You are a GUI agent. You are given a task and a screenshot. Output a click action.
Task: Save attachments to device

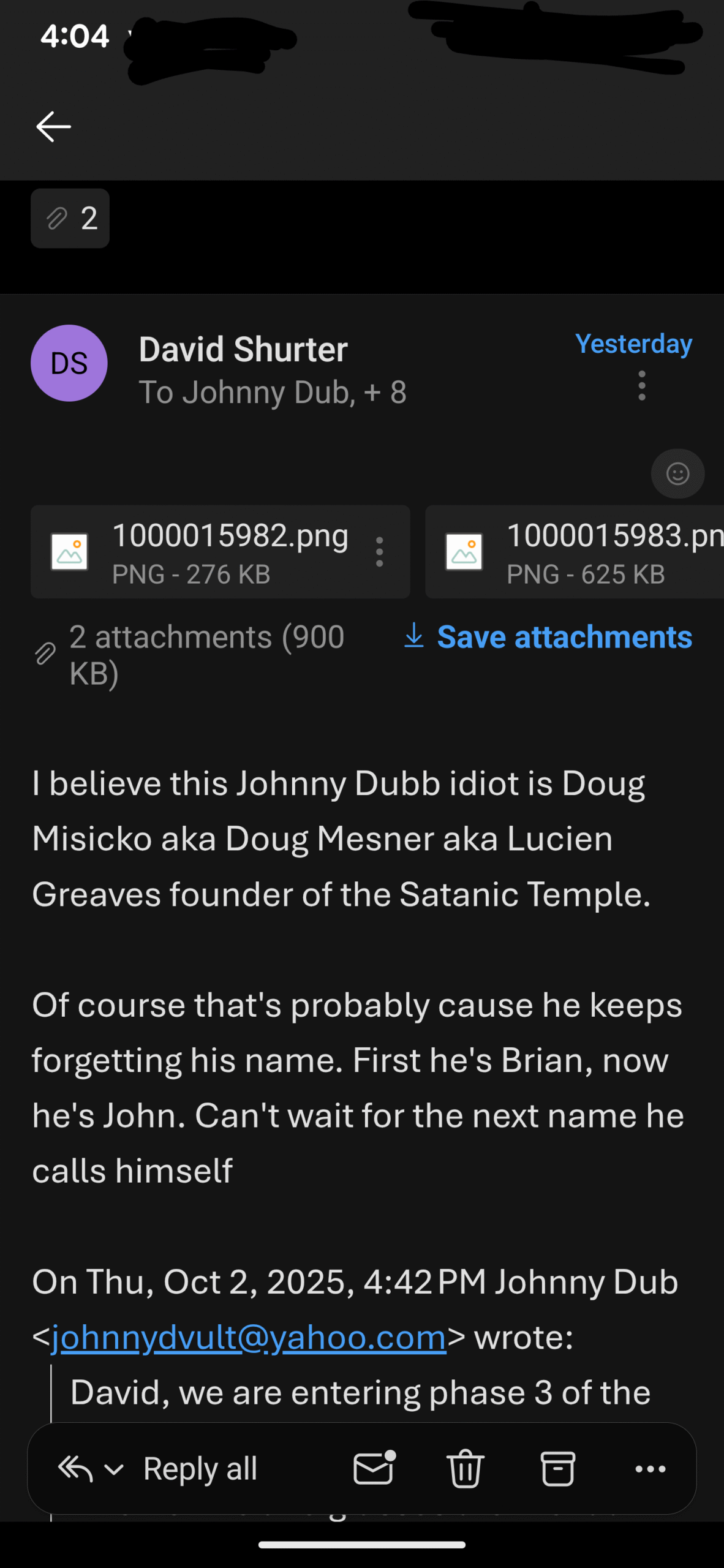click(548, 637)
